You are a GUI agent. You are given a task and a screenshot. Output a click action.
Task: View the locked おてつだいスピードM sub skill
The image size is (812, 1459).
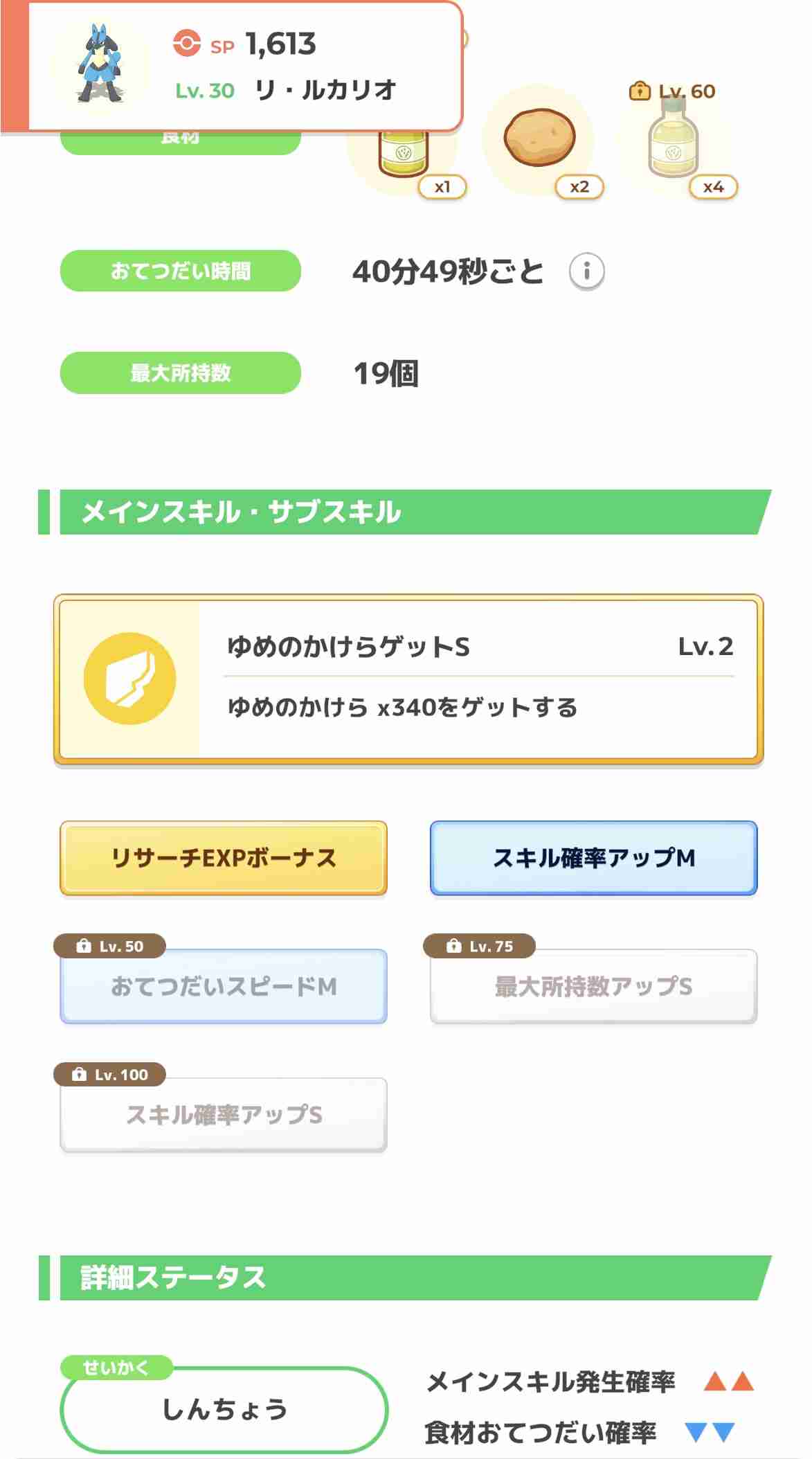click(x=224, y=986)
